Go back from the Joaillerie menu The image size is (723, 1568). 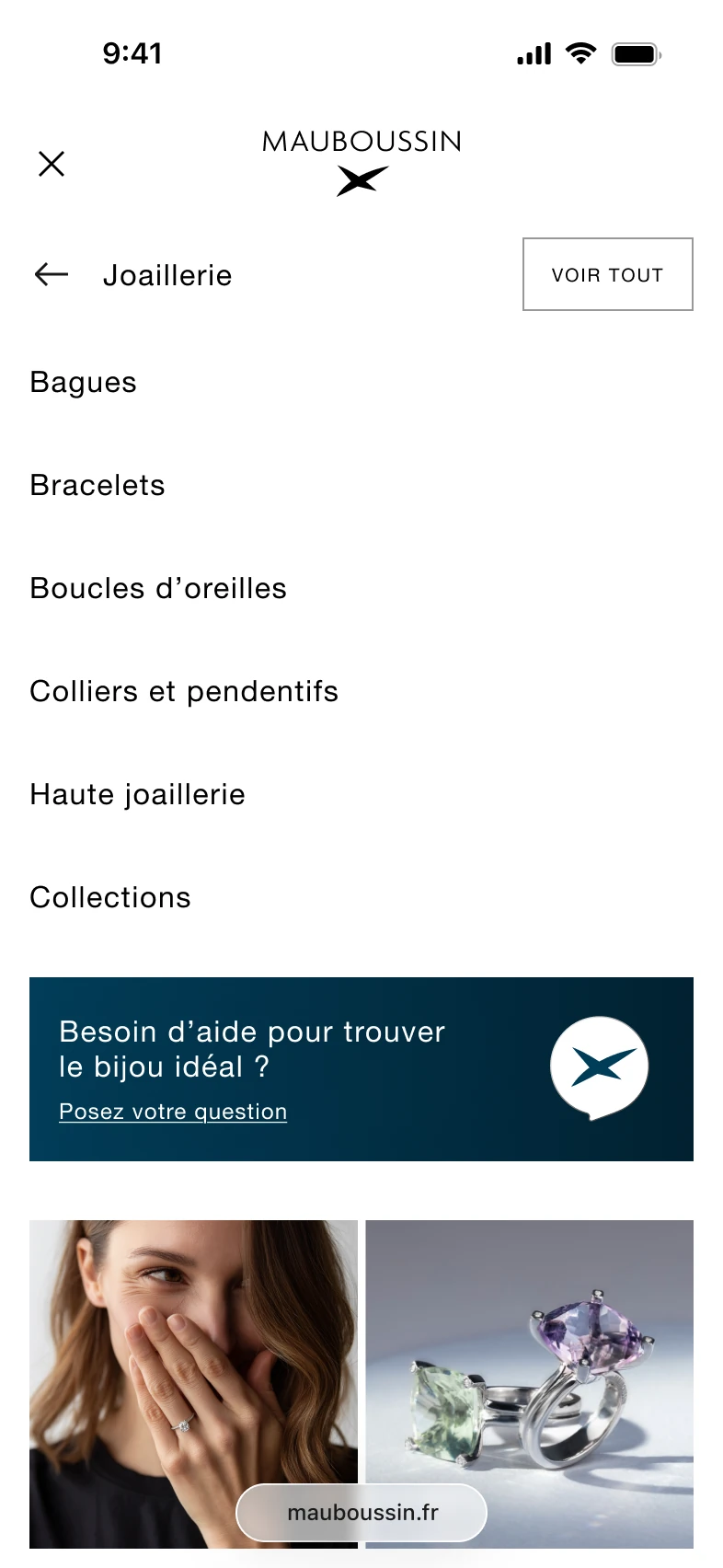click(51, 274)
